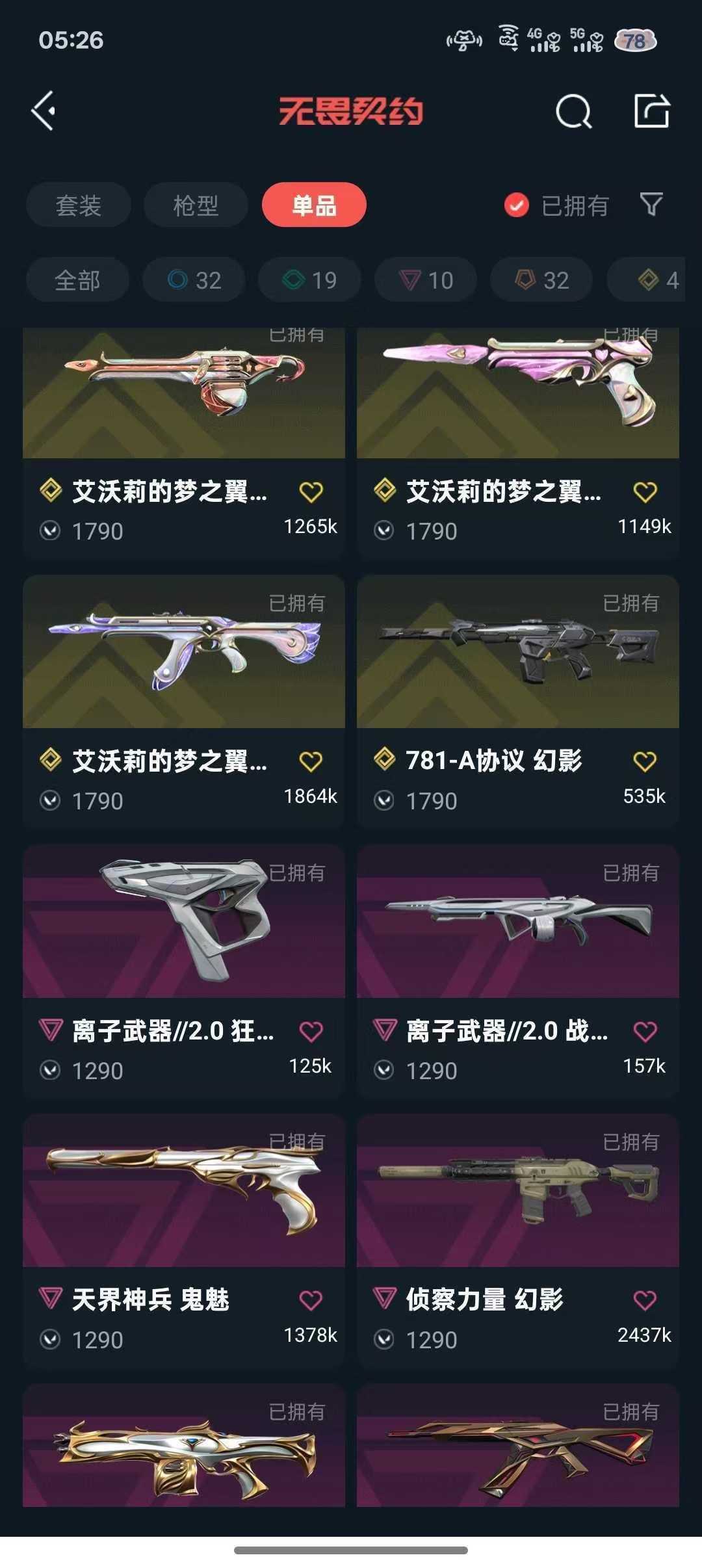
Task: Uncheck the 已拥有 filter checkbox
Action: click(x=517, y=205)
